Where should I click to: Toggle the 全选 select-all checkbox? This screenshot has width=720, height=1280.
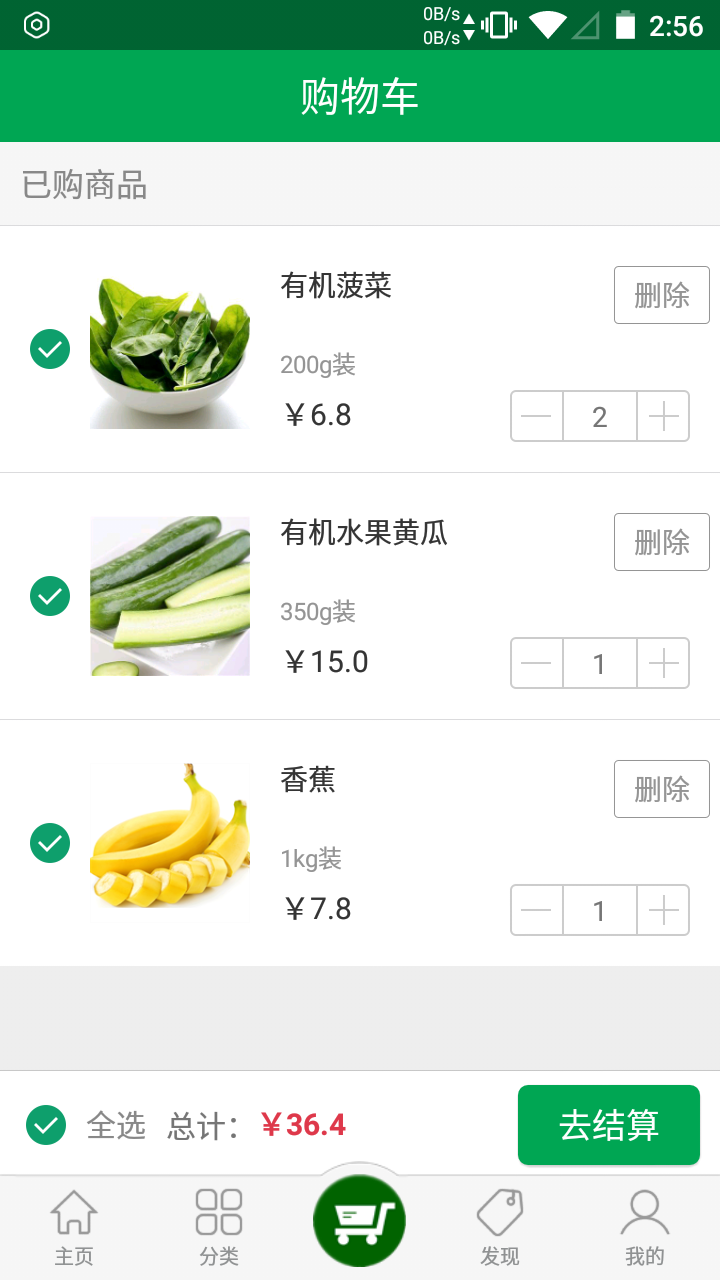46,1125
